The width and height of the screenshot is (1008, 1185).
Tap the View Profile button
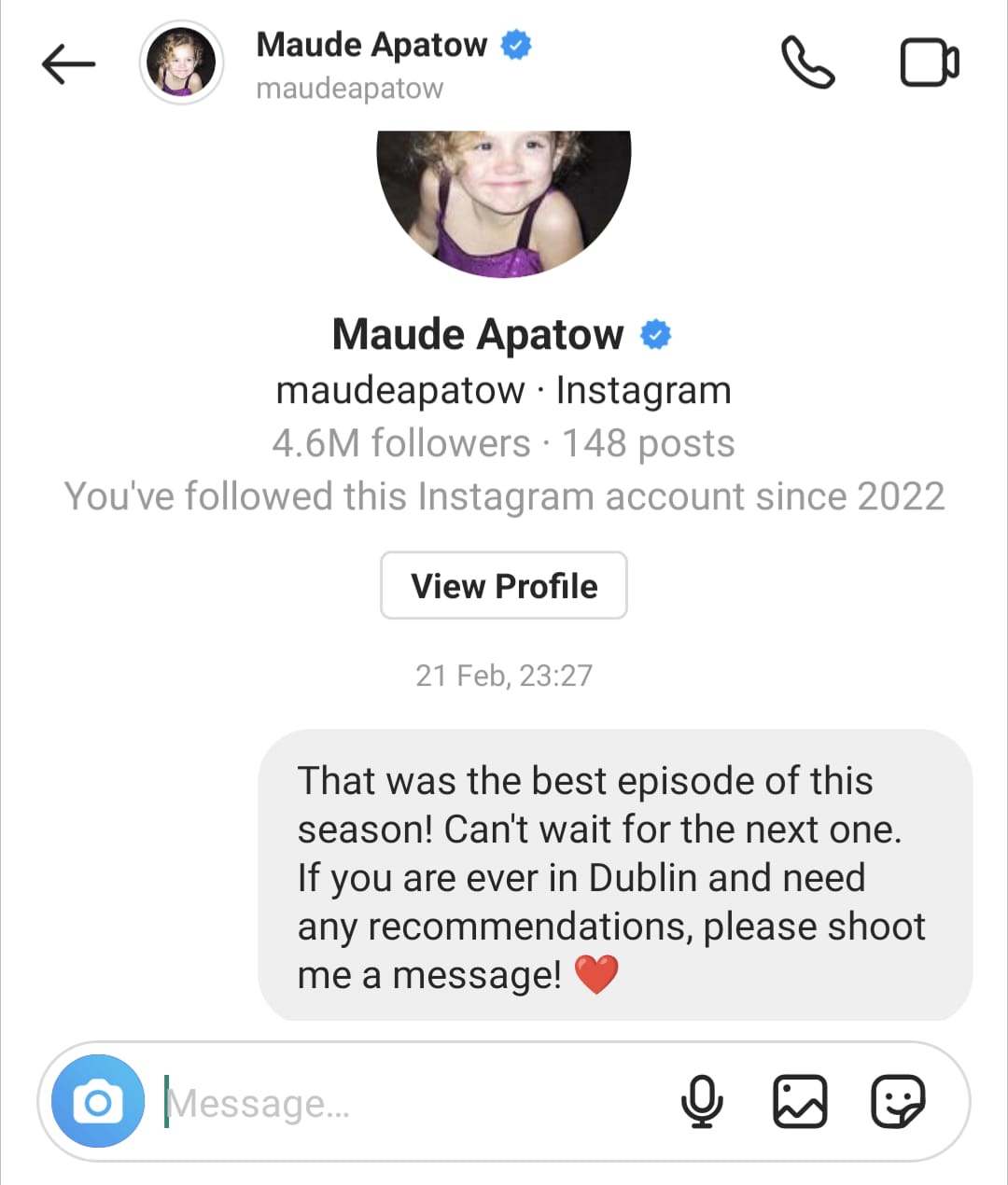tap(504, 586)
